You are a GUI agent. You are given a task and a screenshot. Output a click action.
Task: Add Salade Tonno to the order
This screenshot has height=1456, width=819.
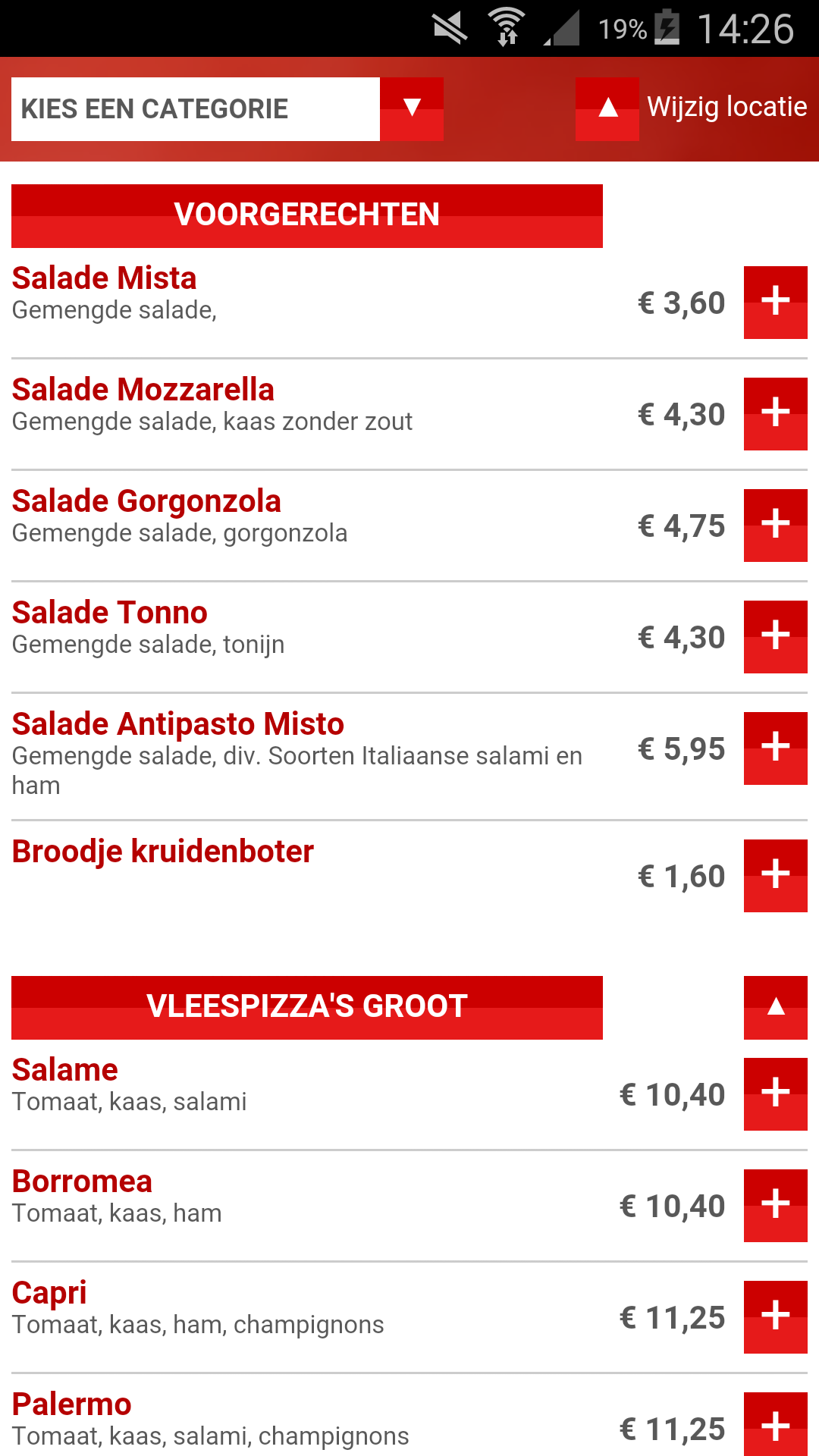775,636
